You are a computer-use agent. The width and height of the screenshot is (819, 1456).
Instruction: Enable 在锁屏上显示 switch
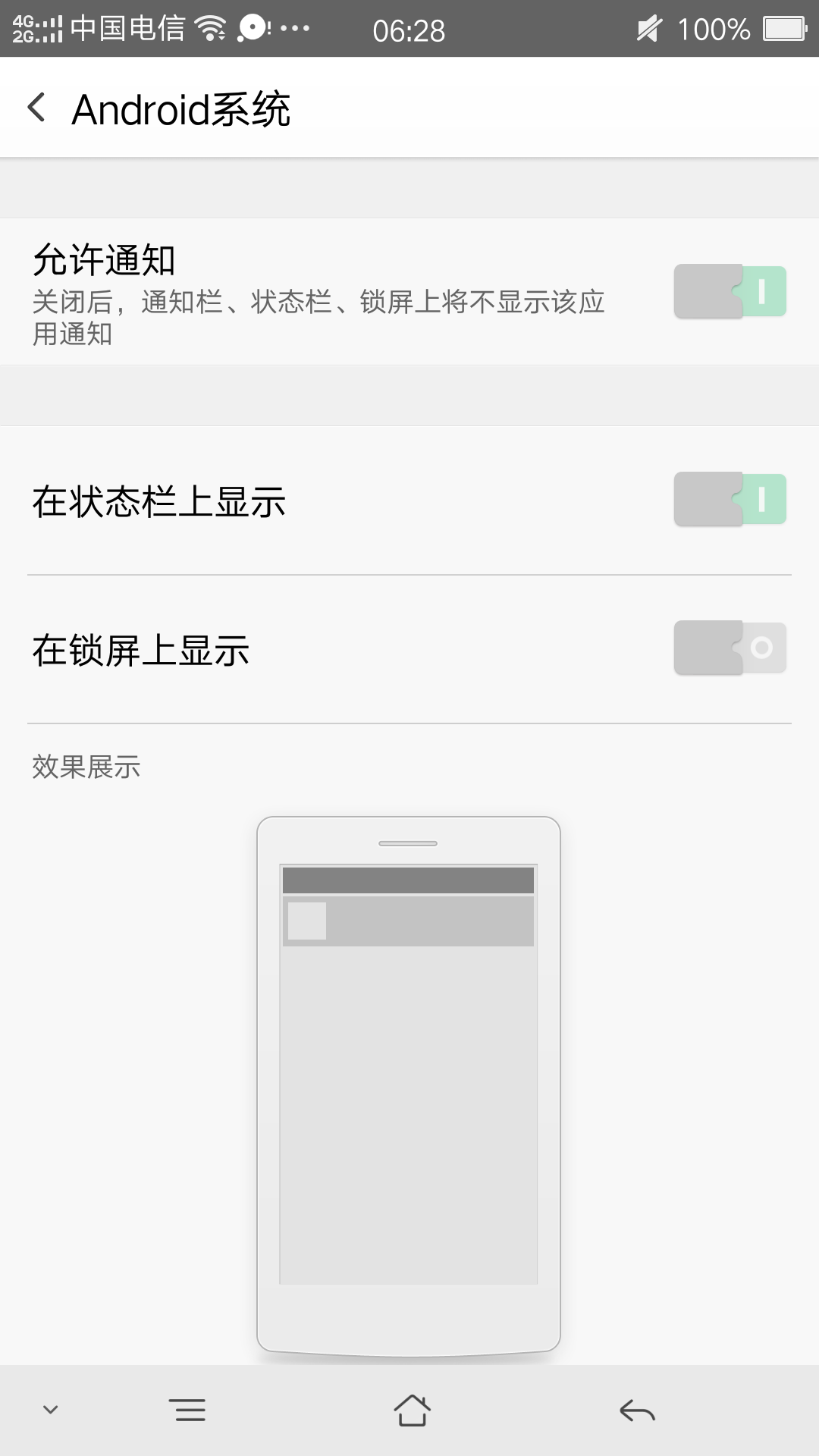pyautogui.click(x=730, y=648)
